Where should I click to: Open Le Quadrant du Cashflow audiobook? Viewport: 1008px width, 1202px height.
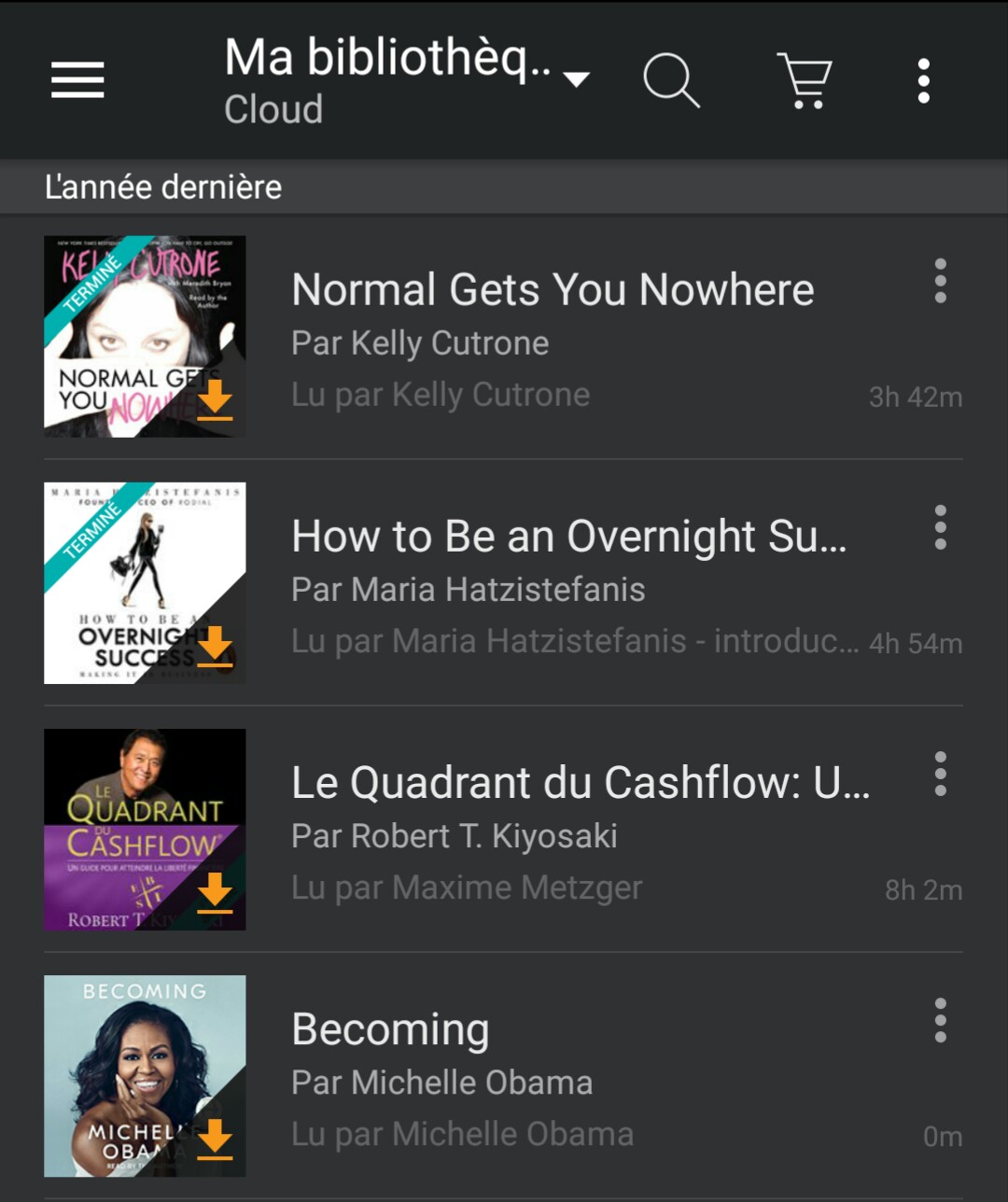point(580,783)
